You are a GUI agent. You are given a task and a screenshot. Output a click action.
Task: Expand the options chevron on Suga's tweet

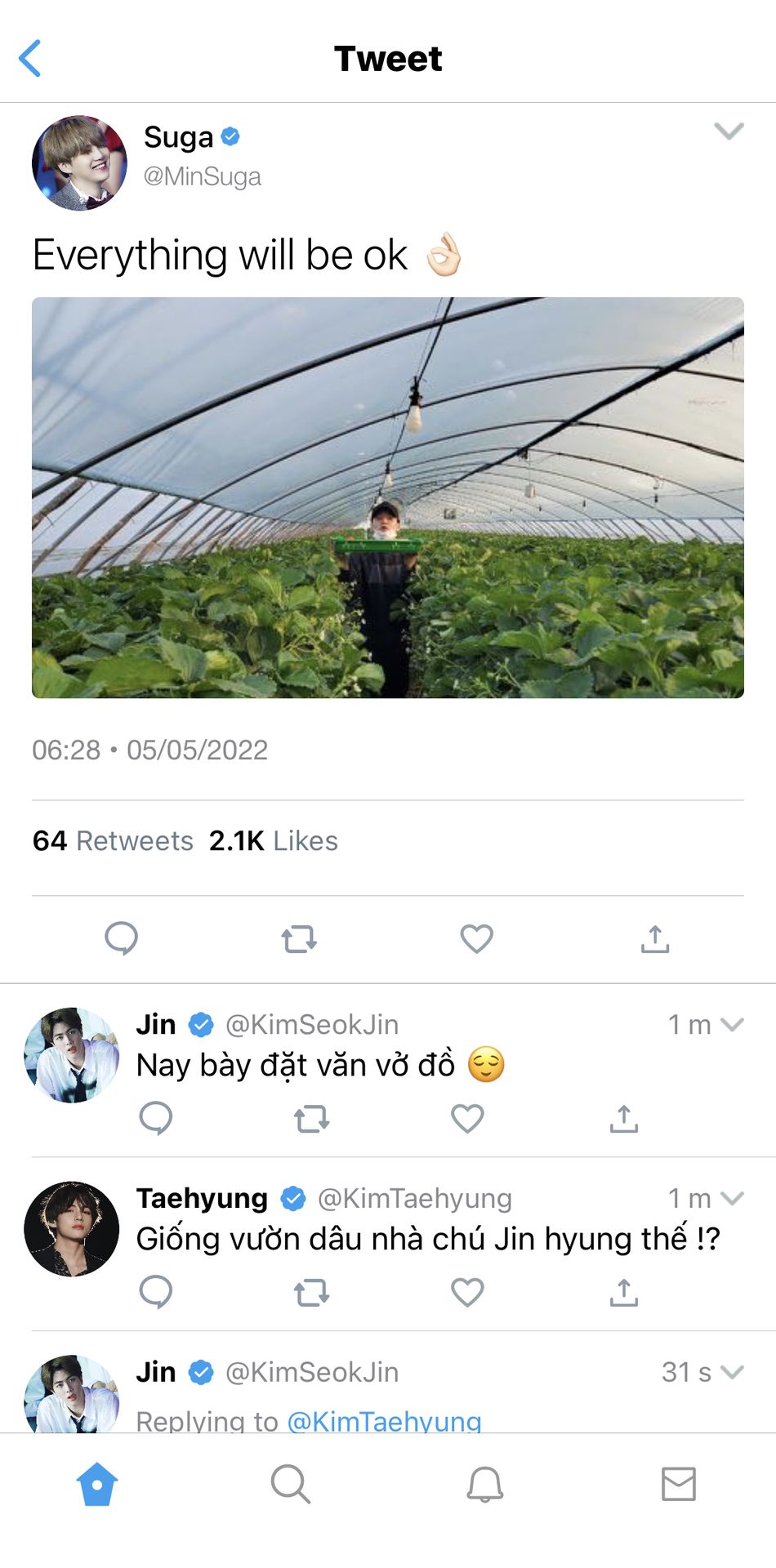click(x=728, y=131)
